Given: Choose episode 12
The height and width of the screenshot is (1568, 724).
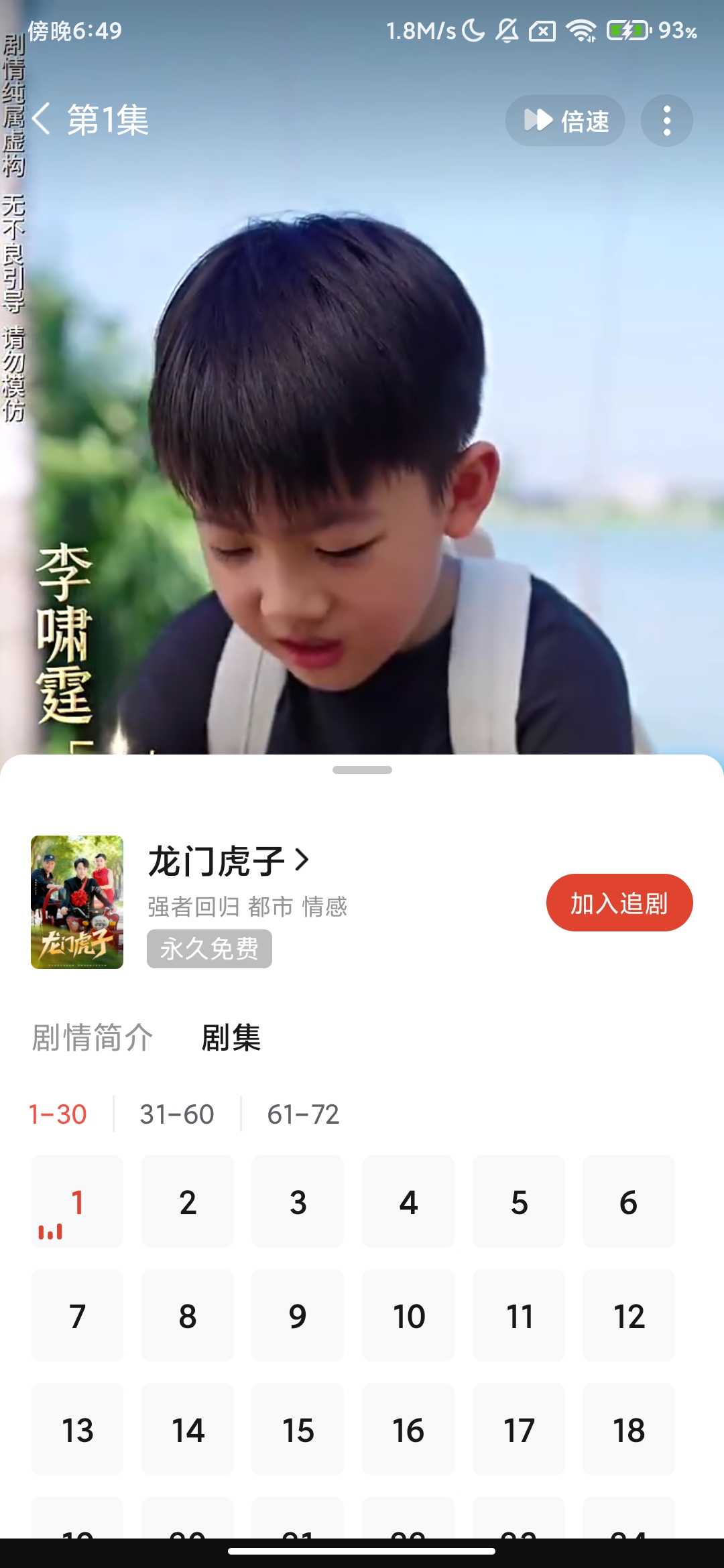Looking at the screenshot, I should [629, 1316].
